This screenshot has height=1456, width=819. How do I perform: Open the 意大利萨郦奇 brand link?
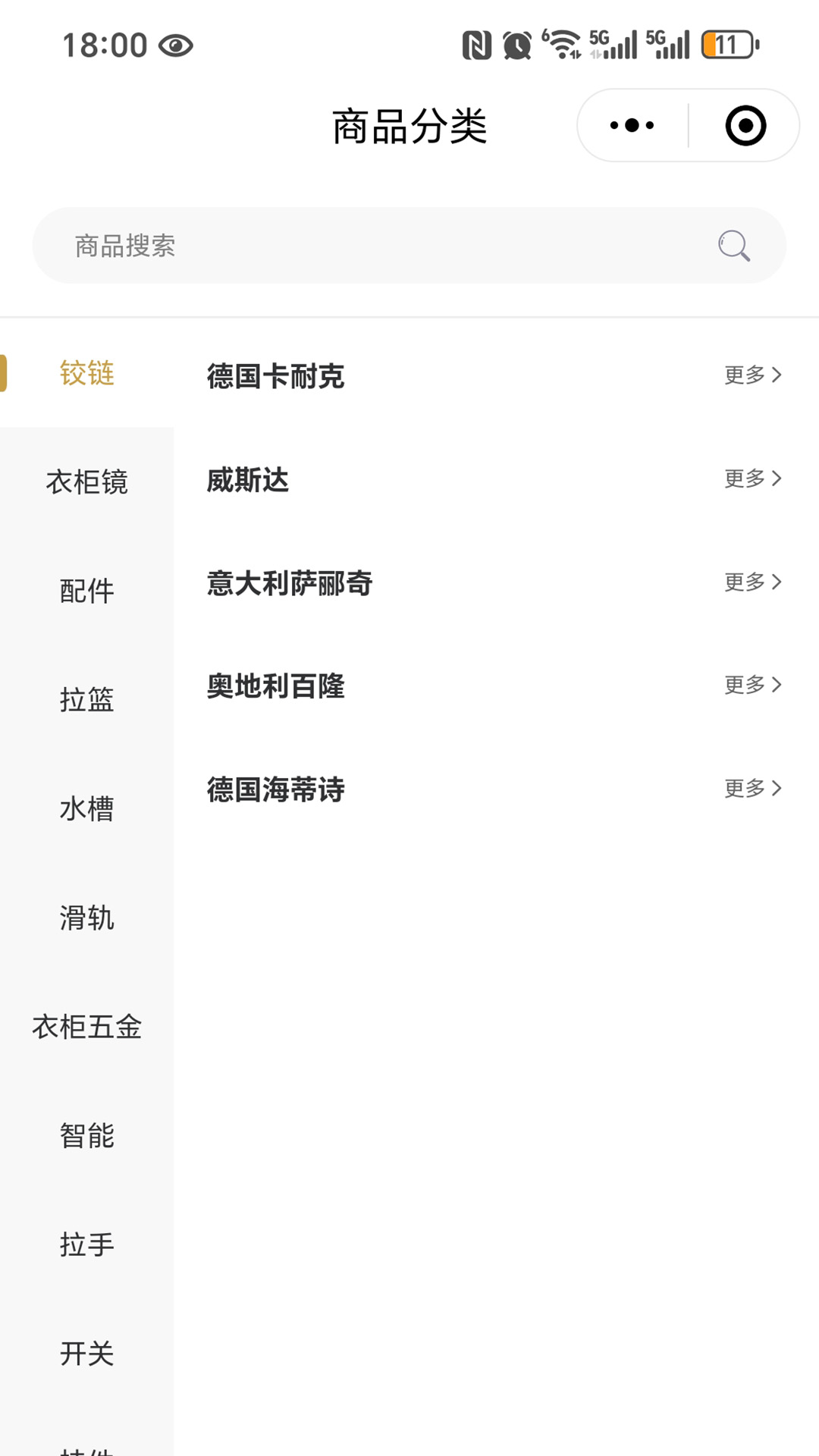click(x=288, y=583)
